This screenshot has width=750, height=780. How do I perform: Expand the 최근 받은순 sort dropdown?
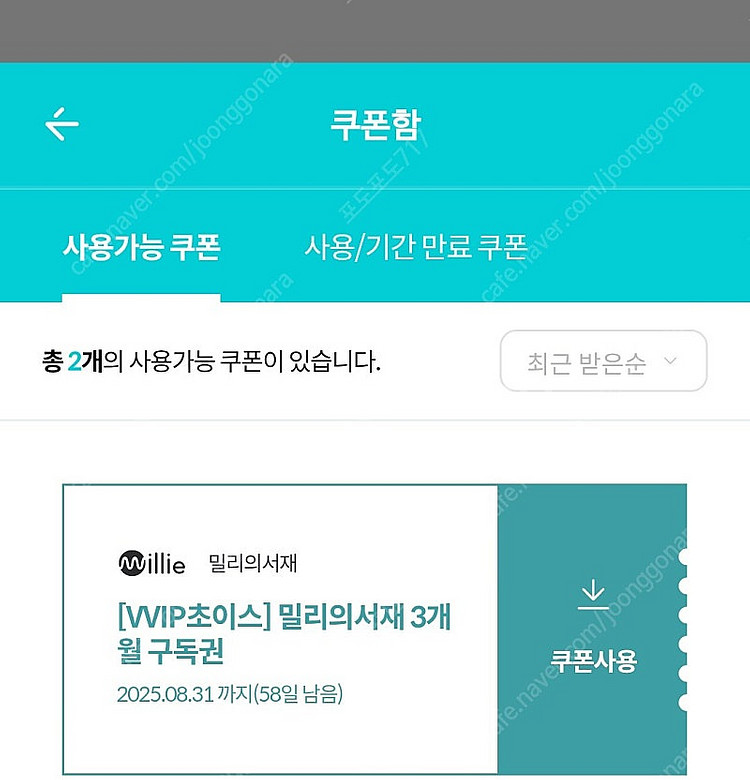pyautogui.click(x=603, y=361)
